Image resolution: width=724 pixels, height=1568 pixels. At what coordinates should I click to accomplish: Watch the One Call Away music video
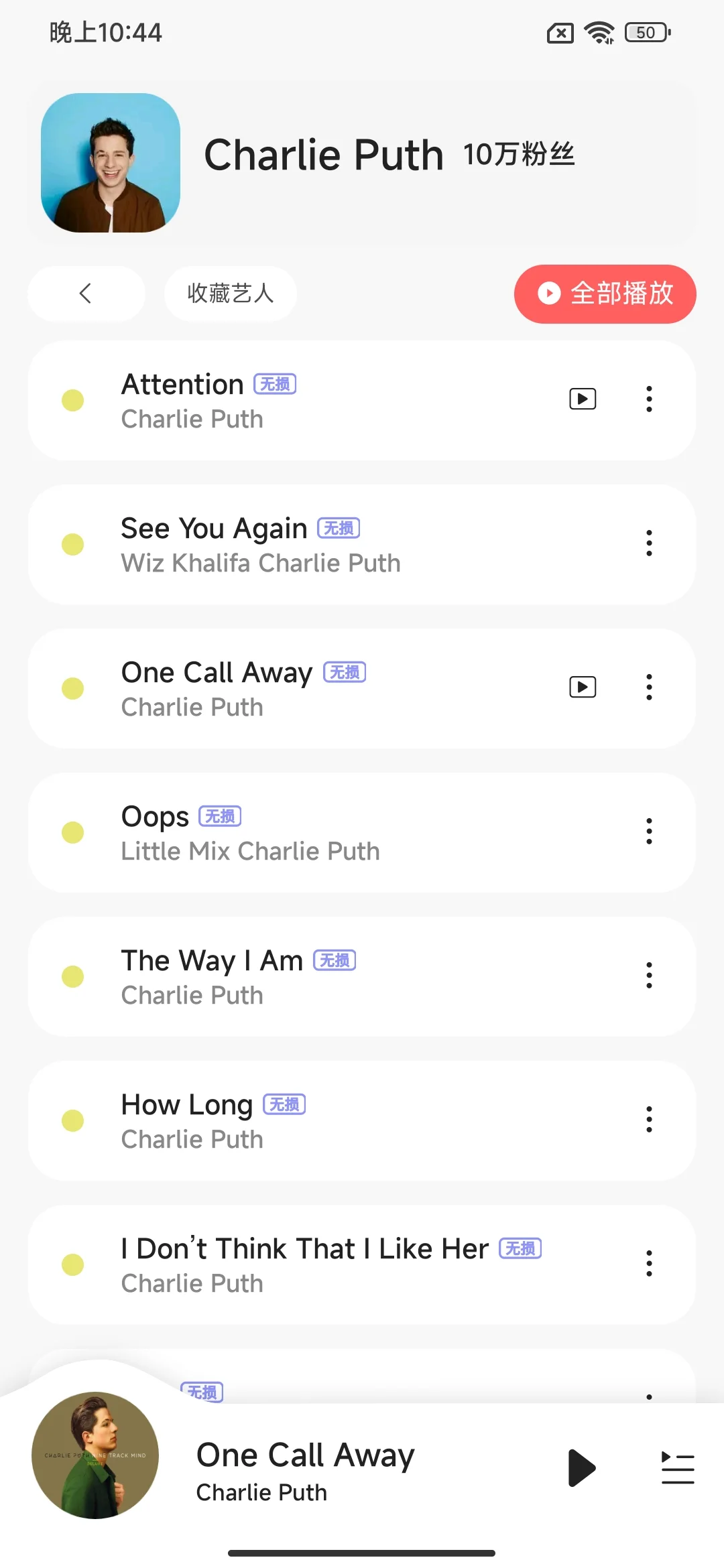583,688
